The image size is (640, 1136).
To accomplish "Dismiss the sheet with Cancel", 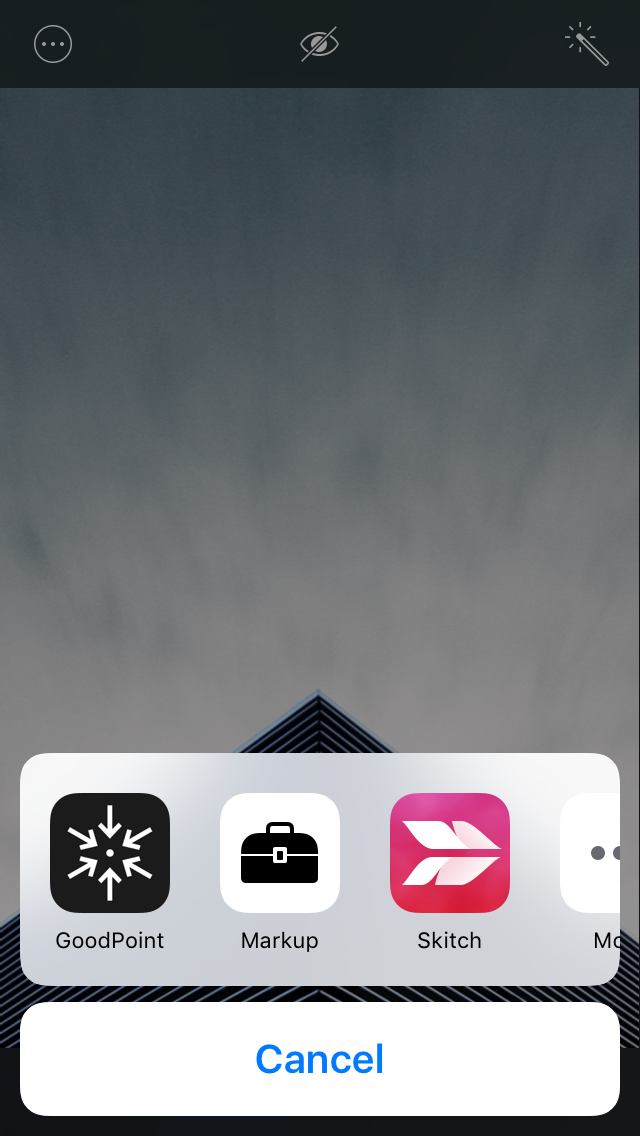I will (320, 1059).
